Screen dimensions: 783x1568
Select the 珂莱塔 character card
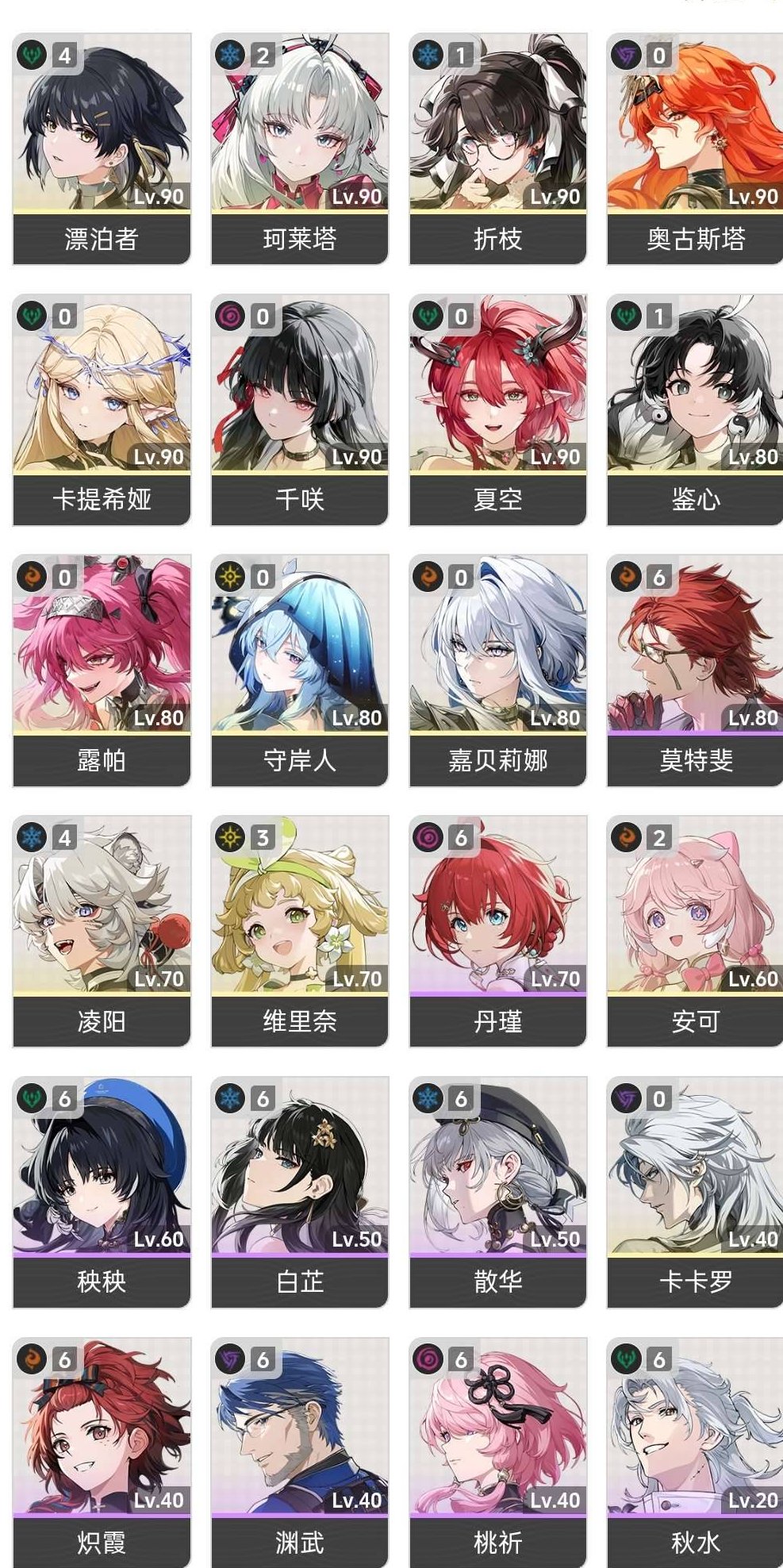tap(300, 149)
